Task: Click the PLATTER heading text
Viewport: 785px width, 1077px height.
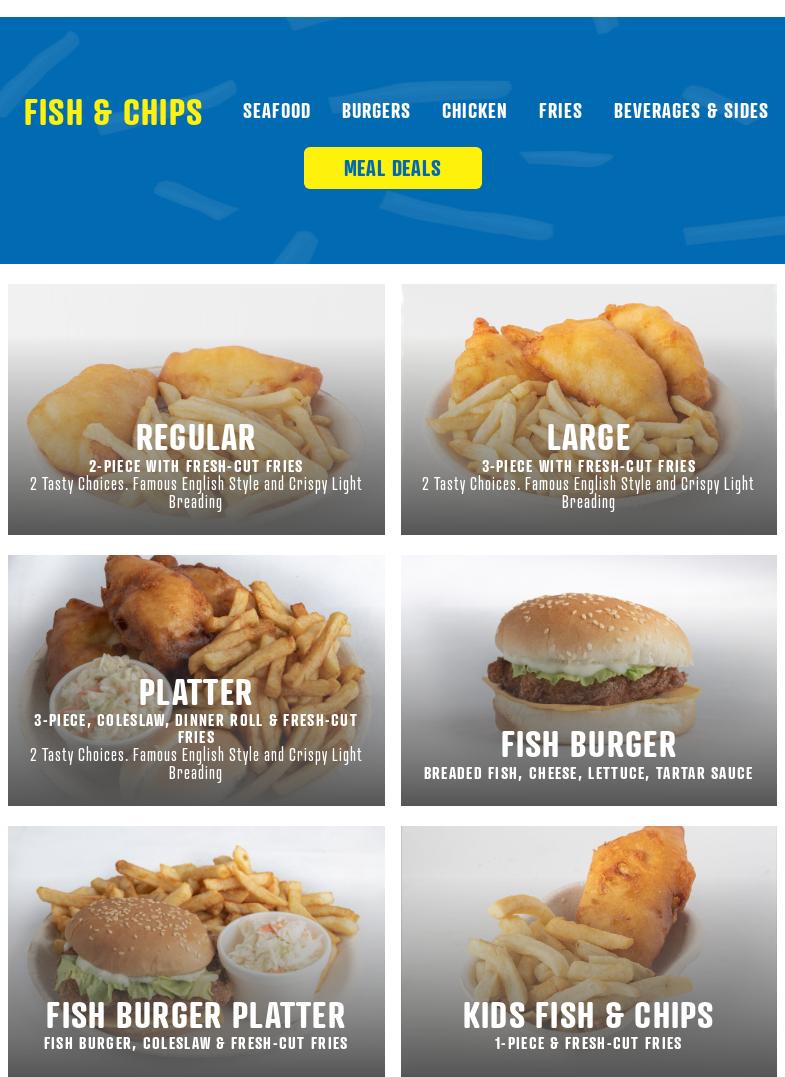Action: click(x=196, y=692)
